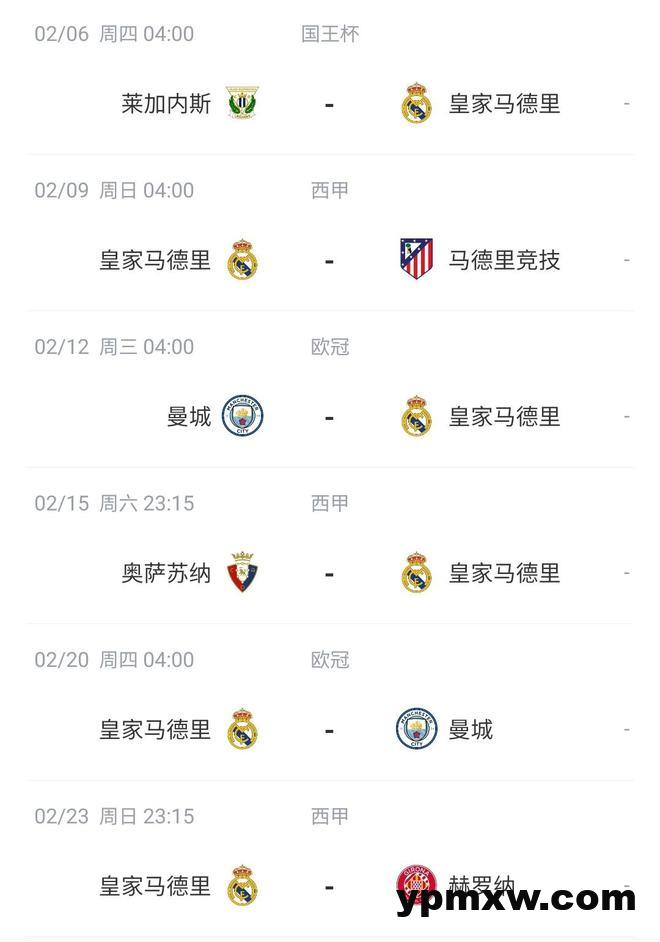Open the Real Madrid vs Girona match
The image size is (660, 942).
click(x=329, y=886)
